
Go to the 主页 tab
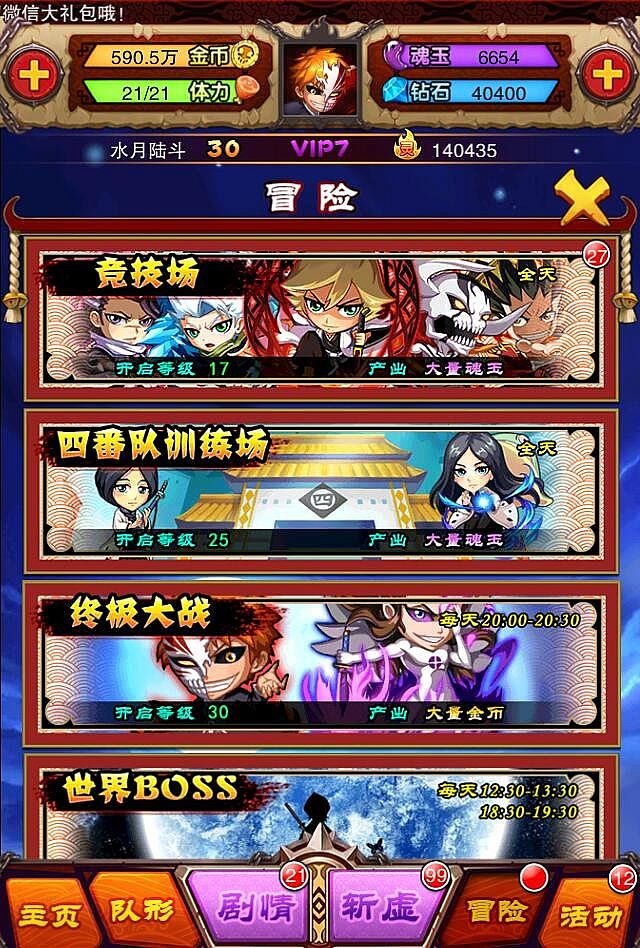[40, 911]
